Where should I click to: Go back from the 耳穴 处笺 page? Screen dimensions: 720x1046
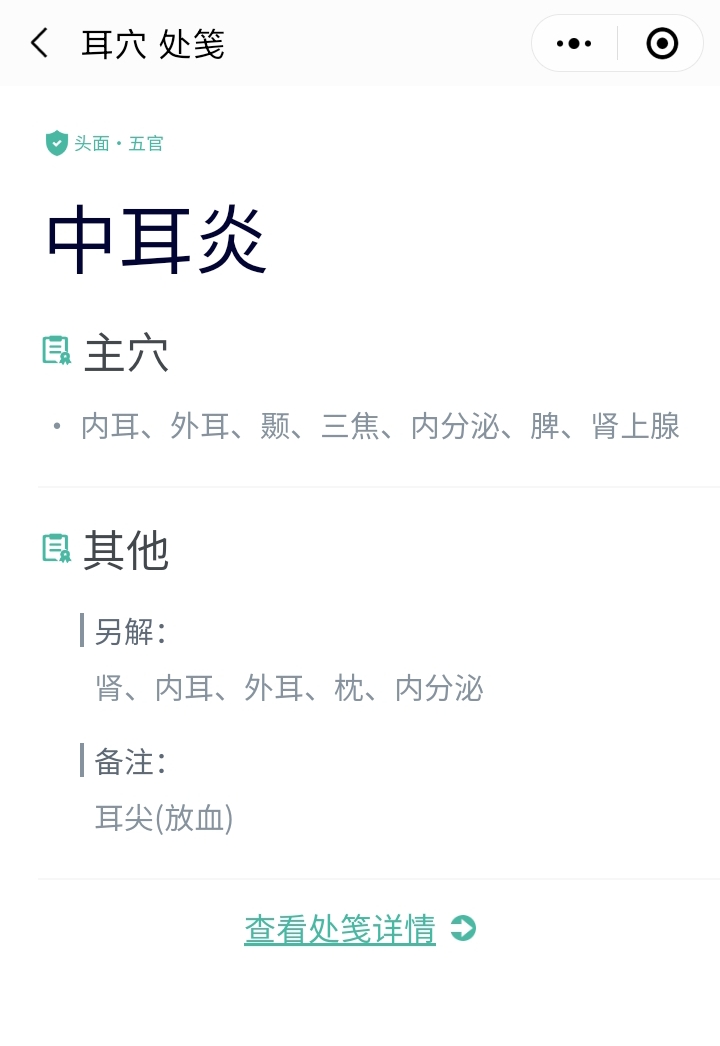pos(39,43)
